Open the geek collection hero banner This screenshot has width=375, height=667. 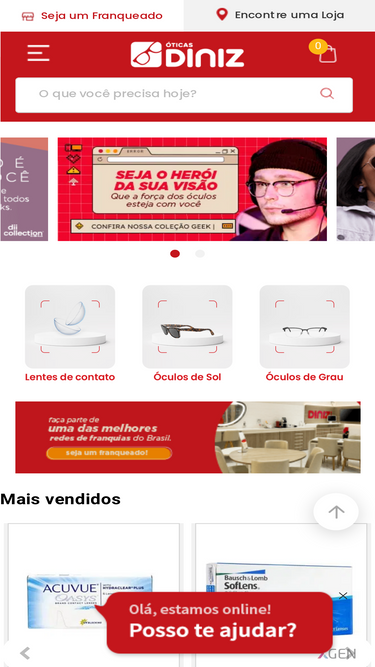coord(192,189)
